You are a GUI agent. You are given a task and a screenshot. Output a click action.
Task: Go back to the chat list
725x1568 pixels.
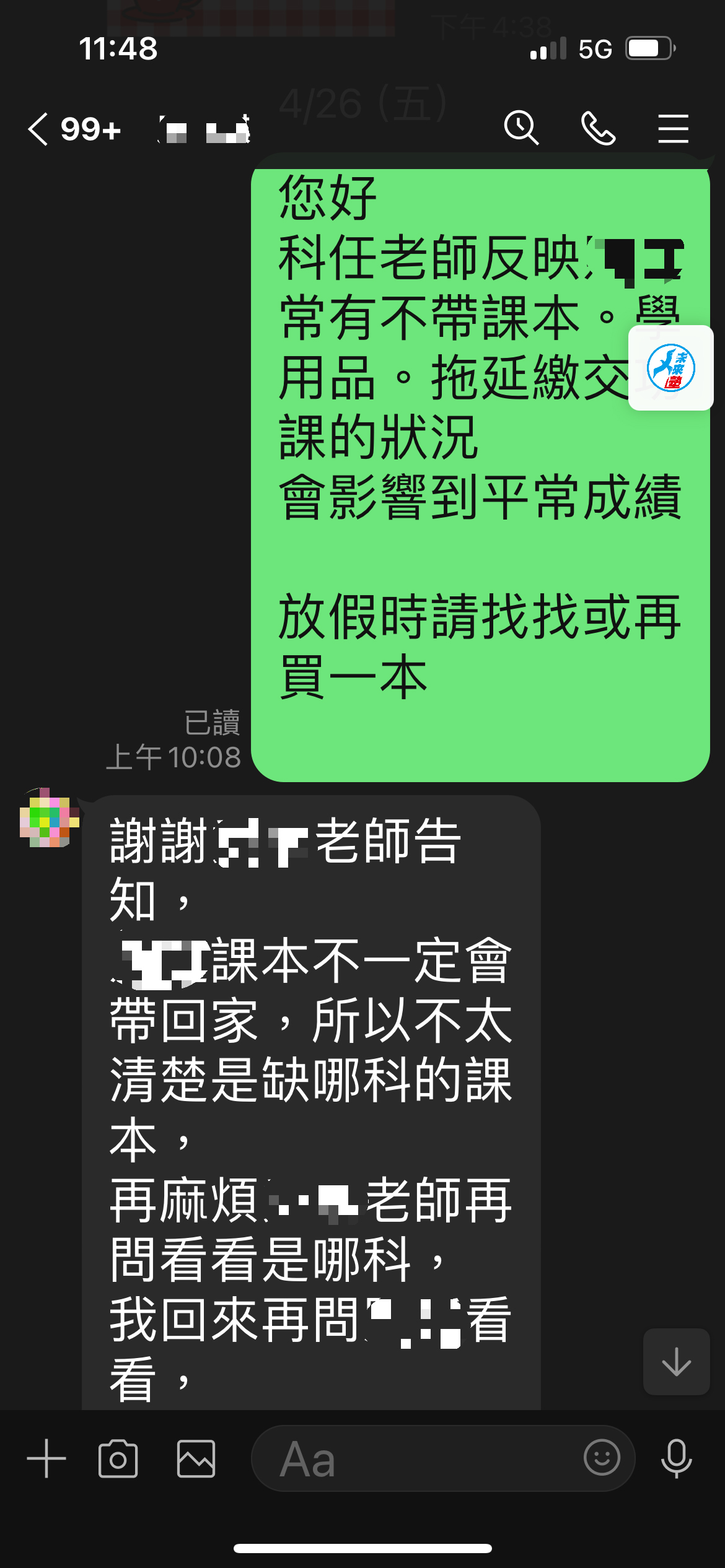pos(38,129)
